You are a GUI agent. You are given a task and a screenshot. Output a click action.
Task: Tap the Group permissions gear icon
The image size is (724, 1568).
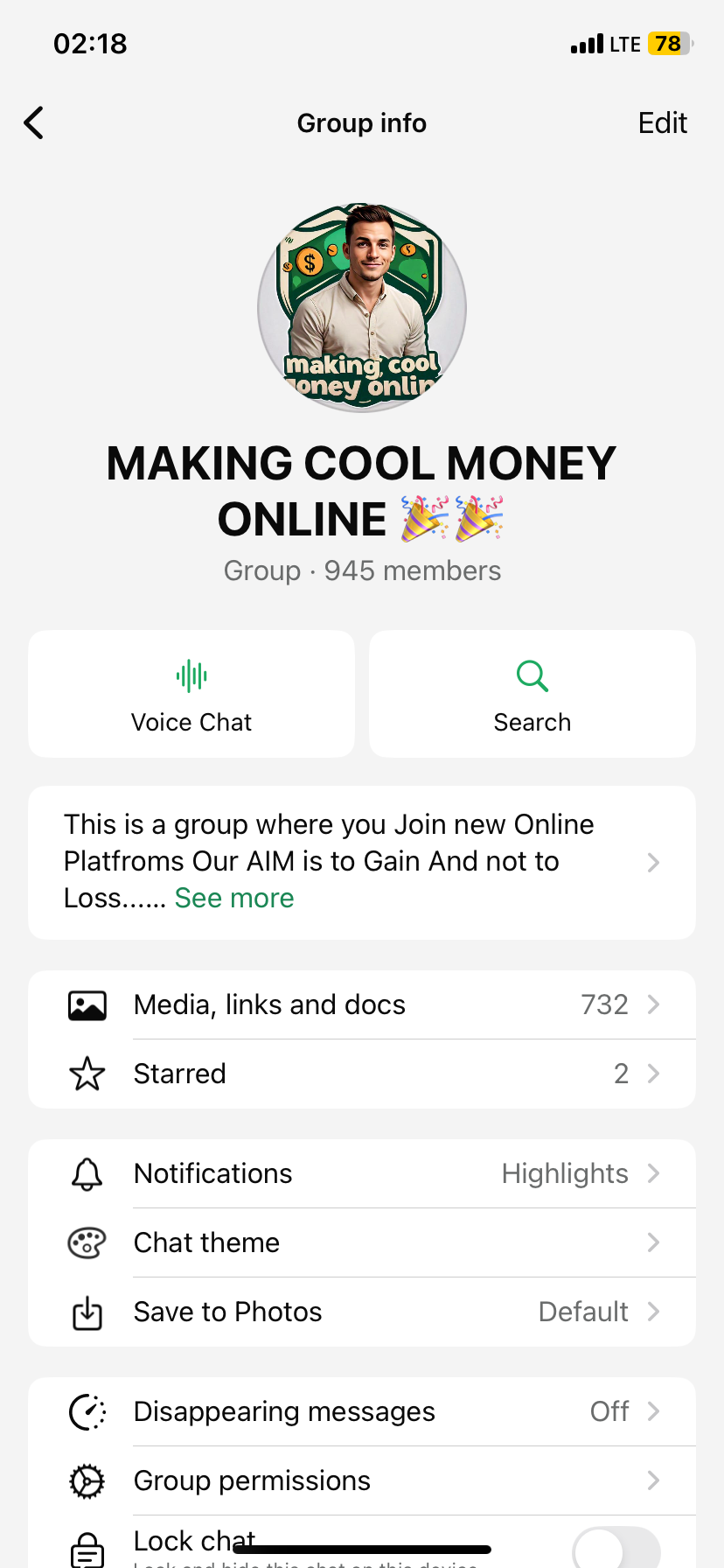87,1480
